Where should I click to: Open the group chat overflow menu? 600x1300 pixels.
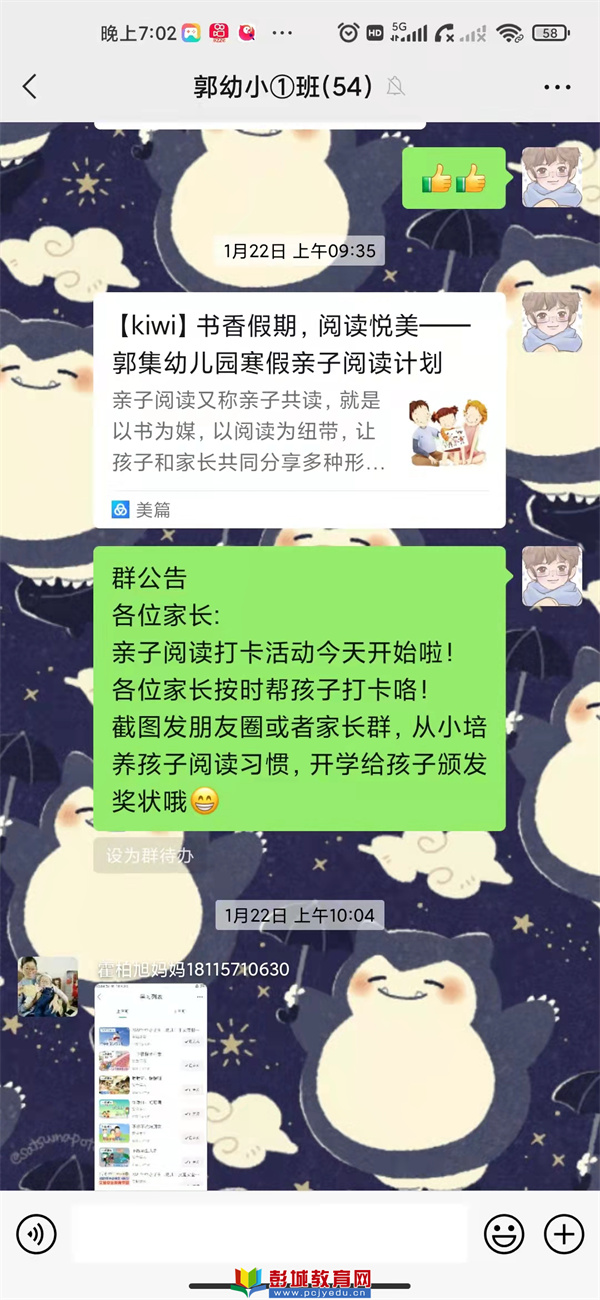557,87
